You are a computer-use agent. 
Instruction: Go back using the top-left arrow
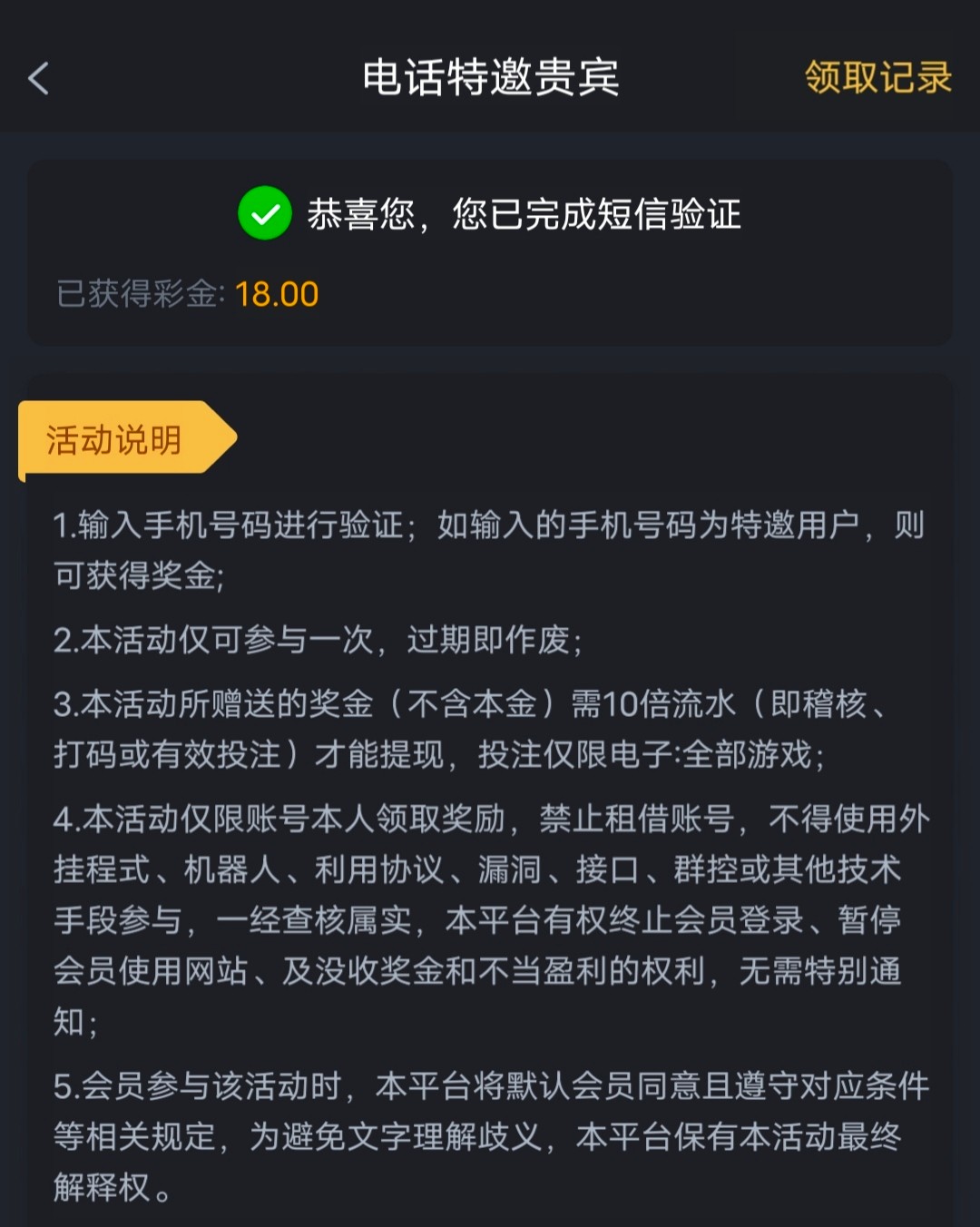[x=38, y=79]
